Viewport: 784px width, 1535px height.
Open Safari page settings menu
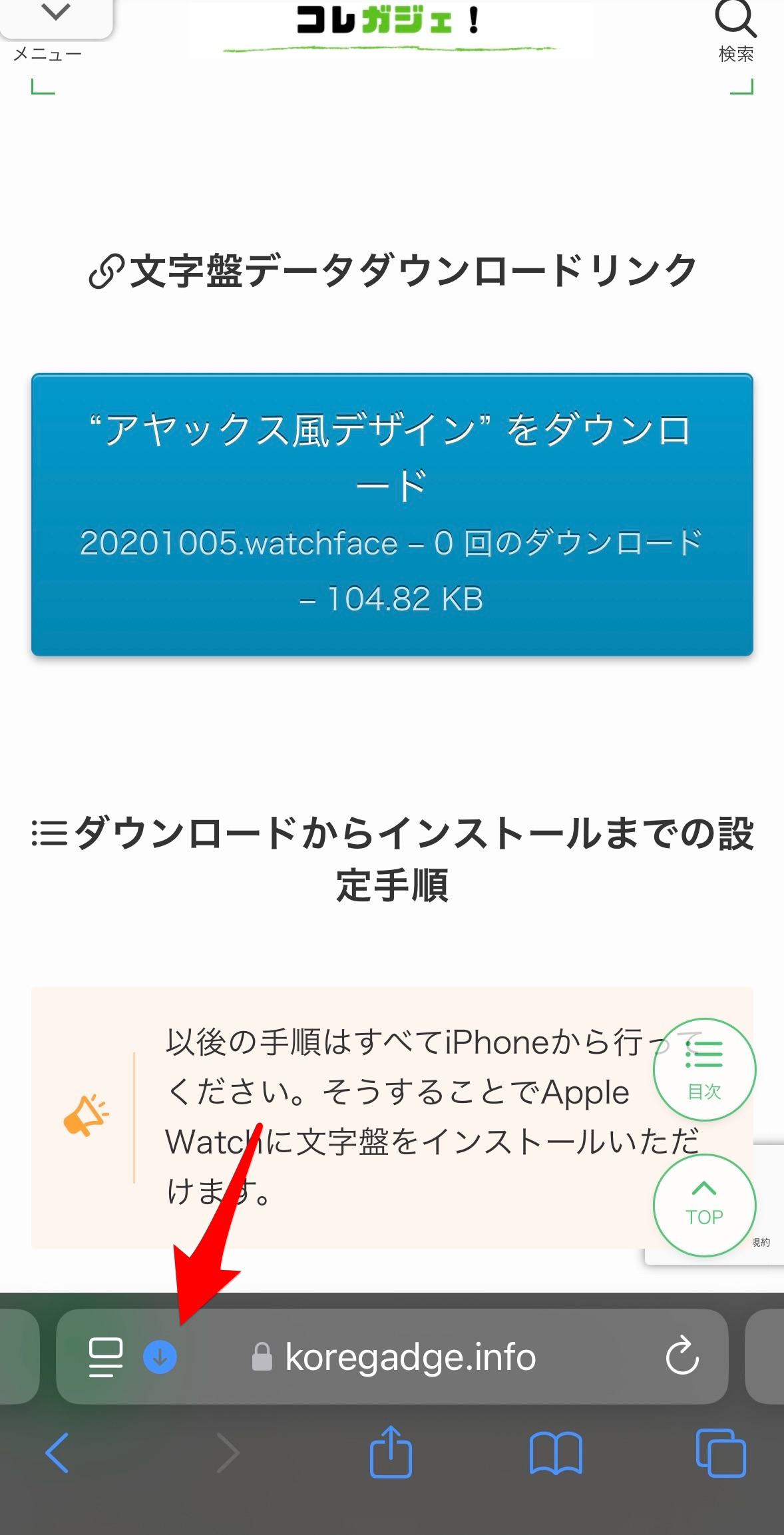(106, 1357)
